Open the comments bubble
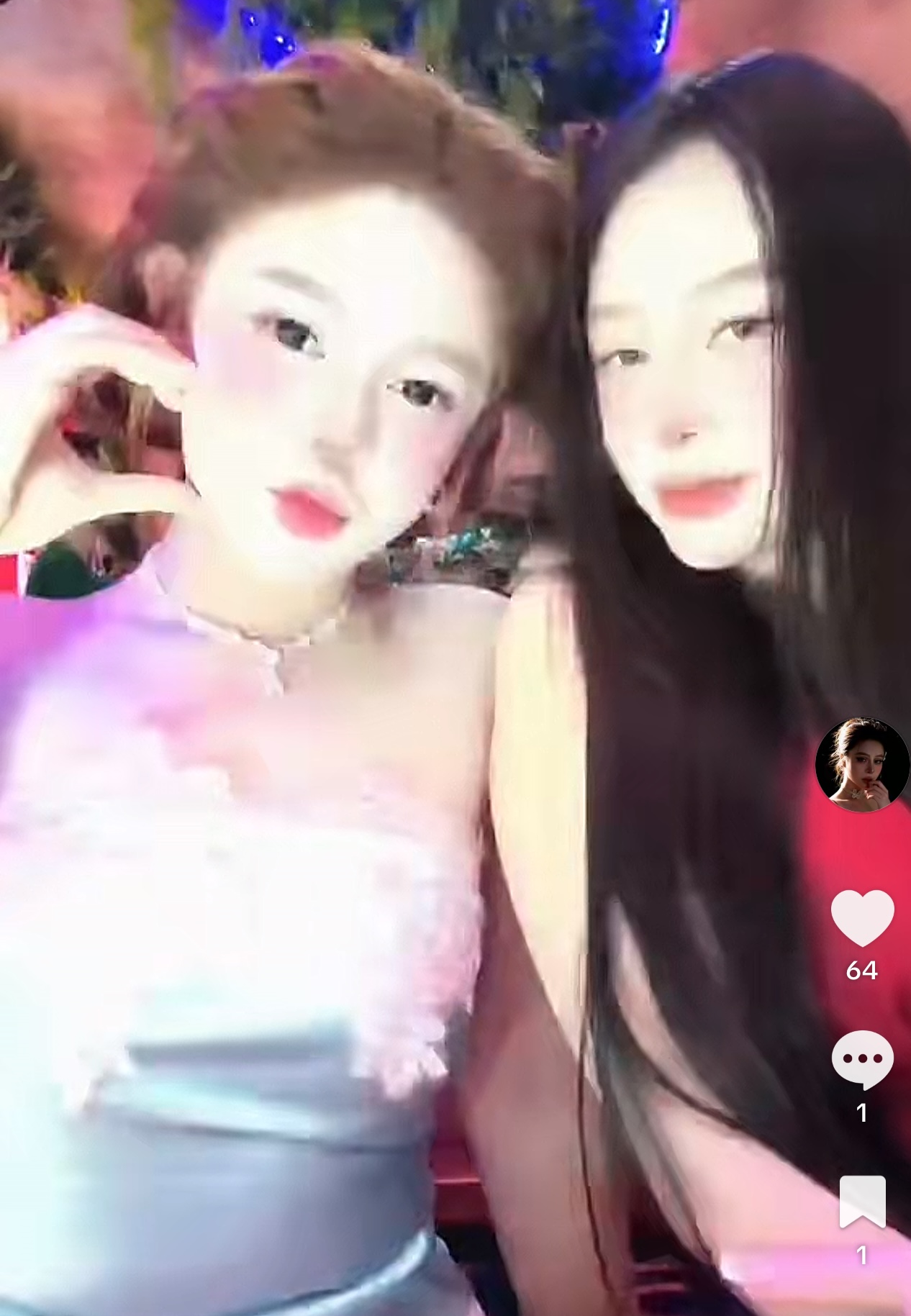 pos(862,1060)
